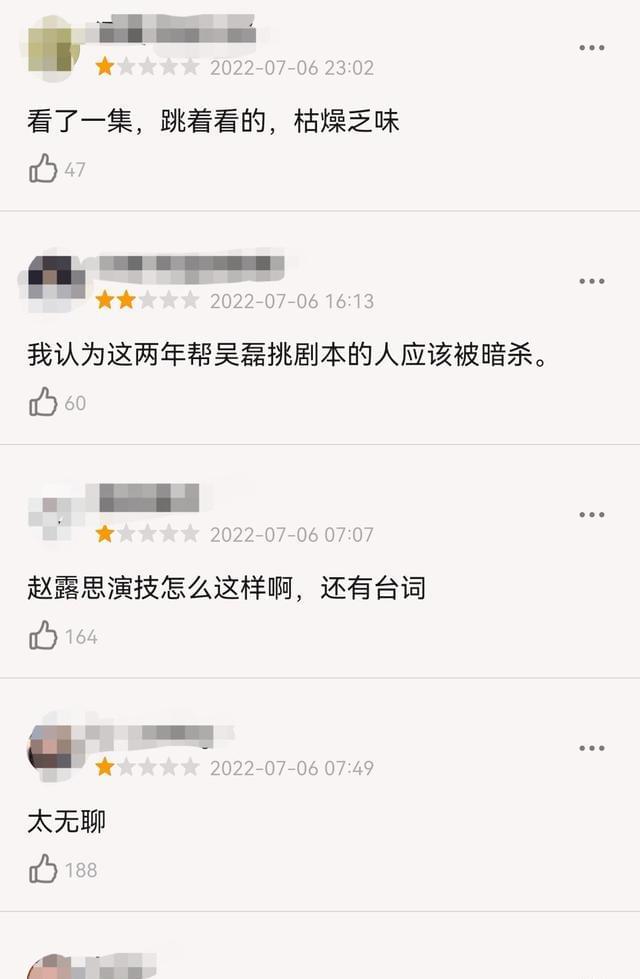Open the overflow menu for the 吴磊挑剧本 review

pyautogui.click(x=592, y=281)
